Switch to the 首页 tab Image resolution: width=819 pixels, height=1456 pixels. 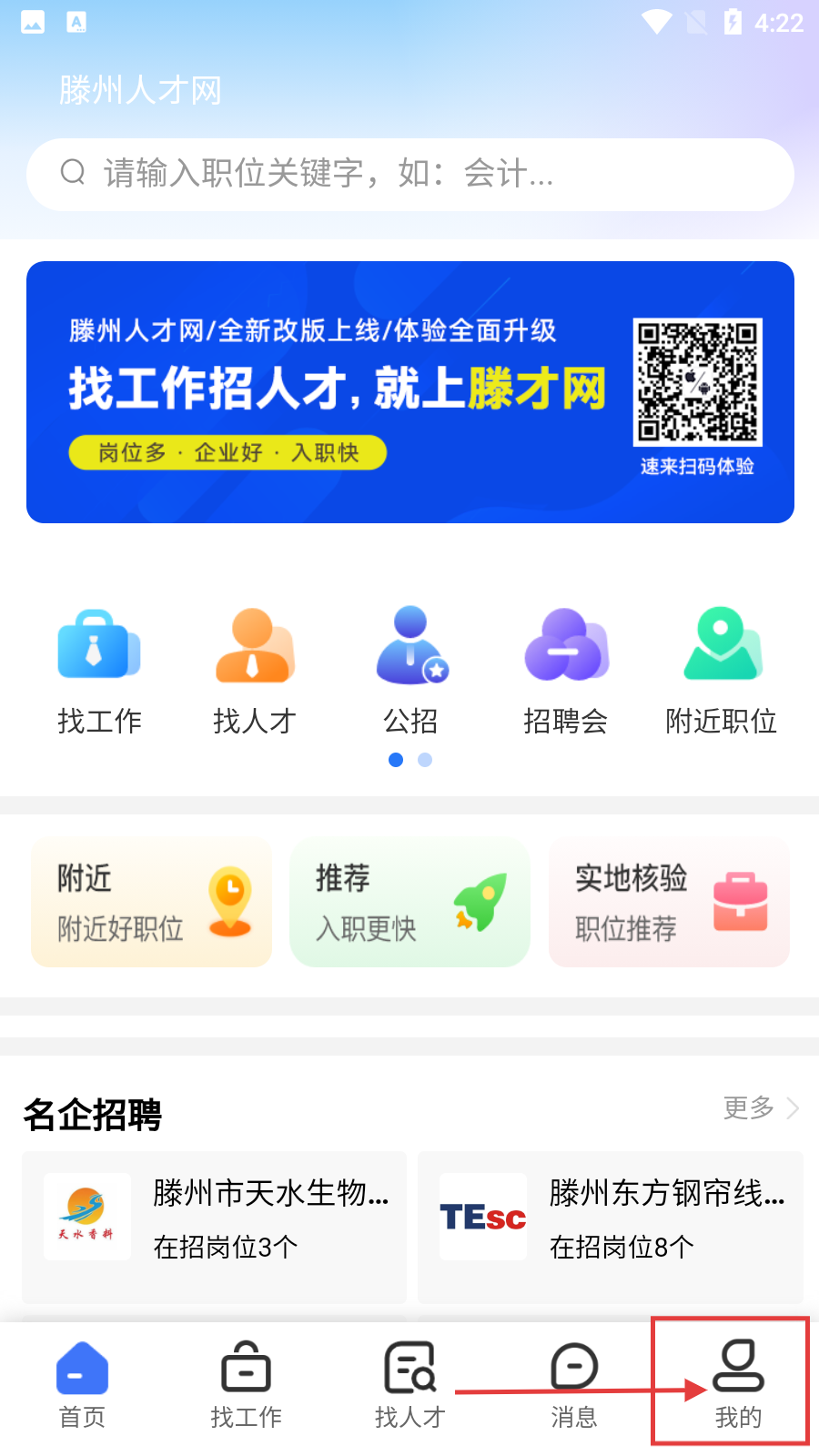(x=82, y=1384)
